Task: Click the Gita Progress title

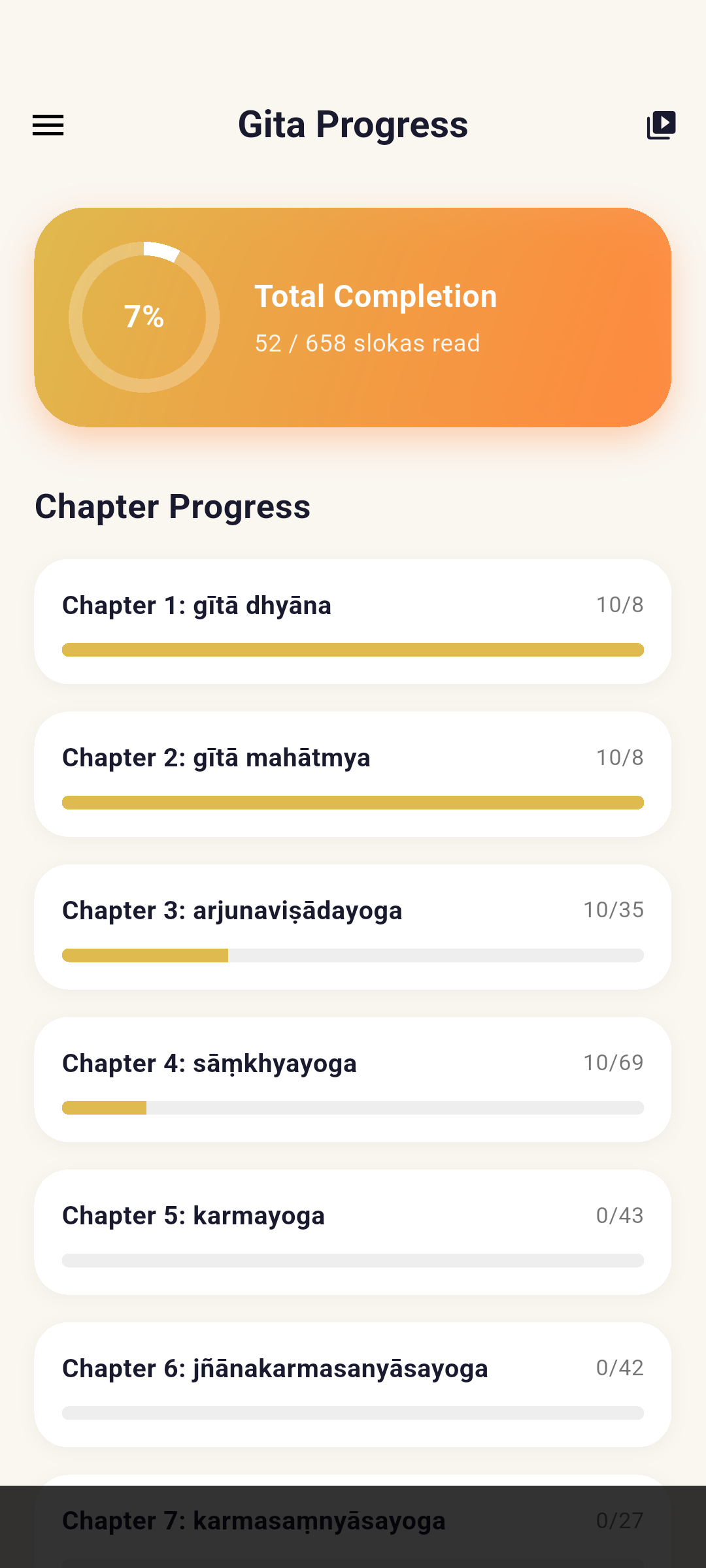Action: pyautogui.click(x=353, y=124)
